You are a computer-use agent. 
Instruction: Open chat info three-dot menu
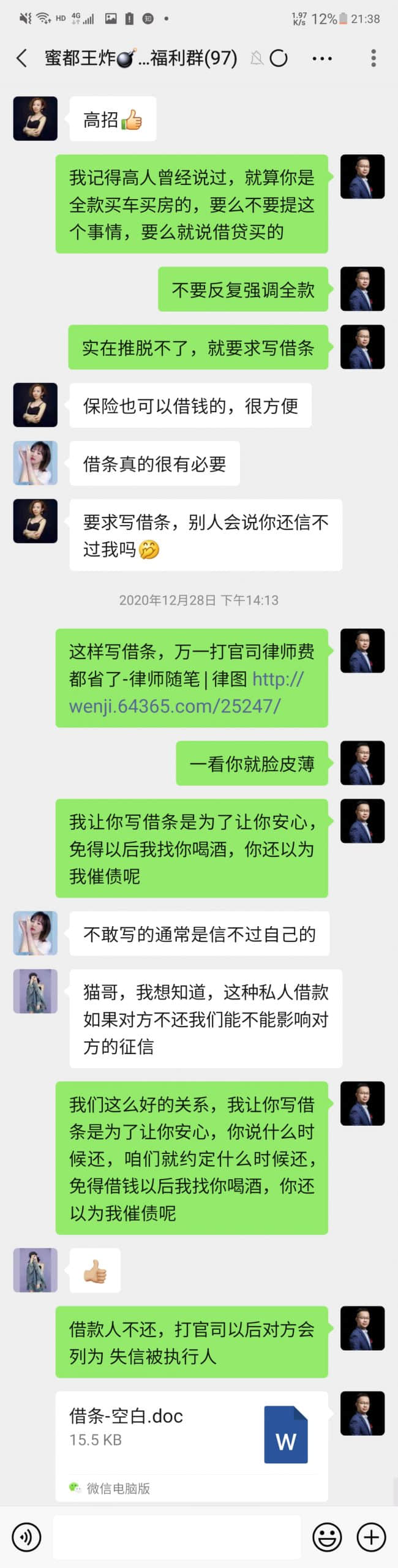pyautogui.click(x=322, y=58)
